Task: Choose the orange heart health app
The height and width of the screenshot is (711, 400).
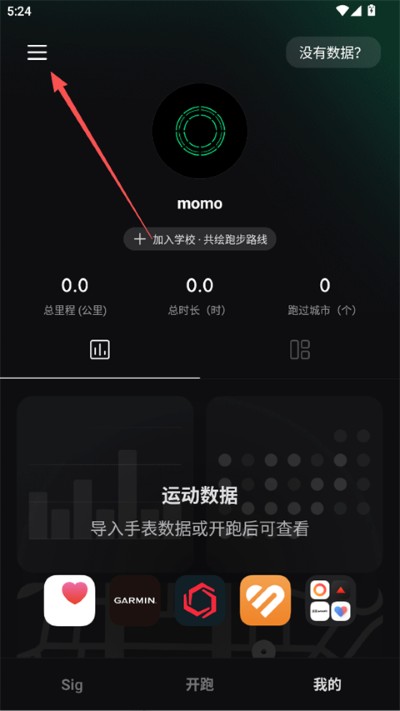Action: 265,600
